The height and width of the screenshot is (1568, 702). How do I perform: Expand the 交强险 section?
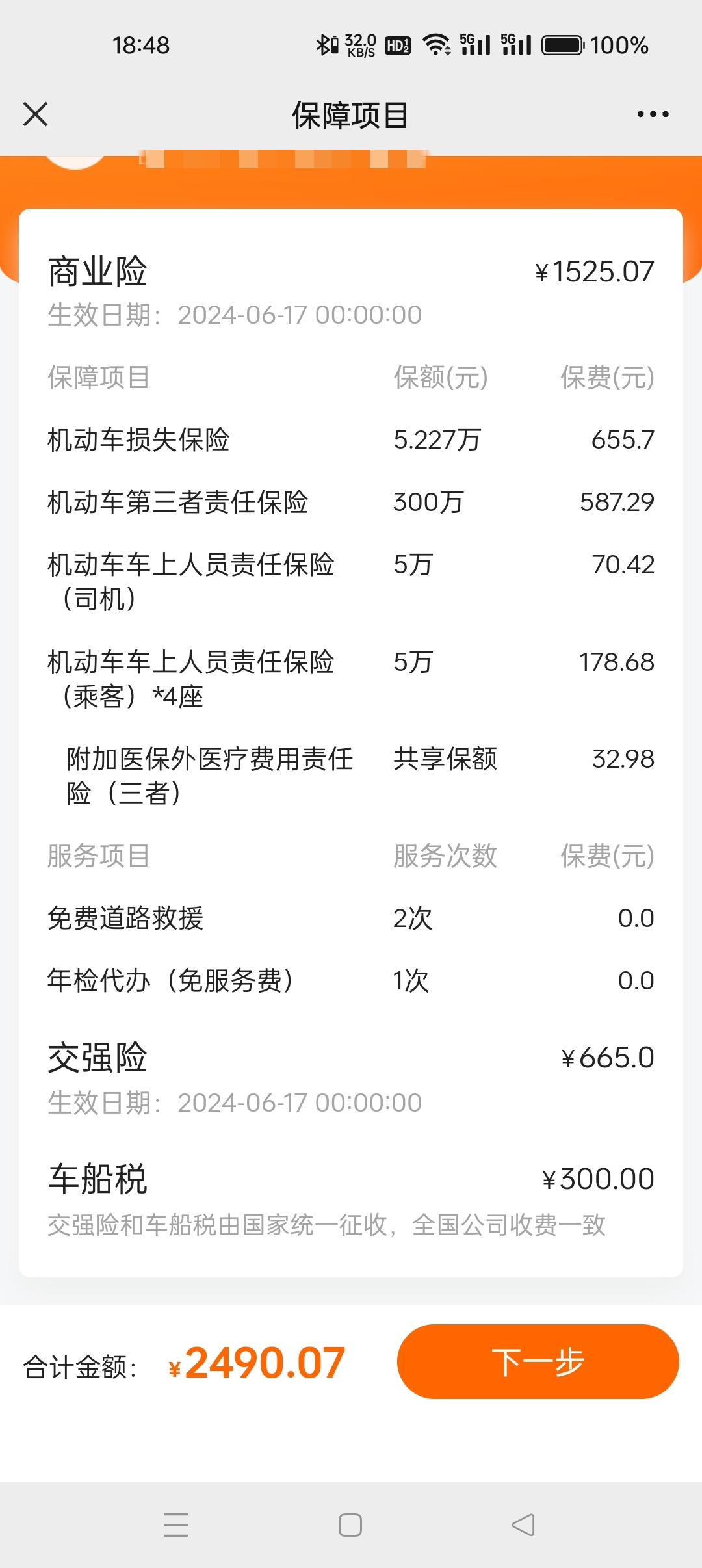point(97,1058)
